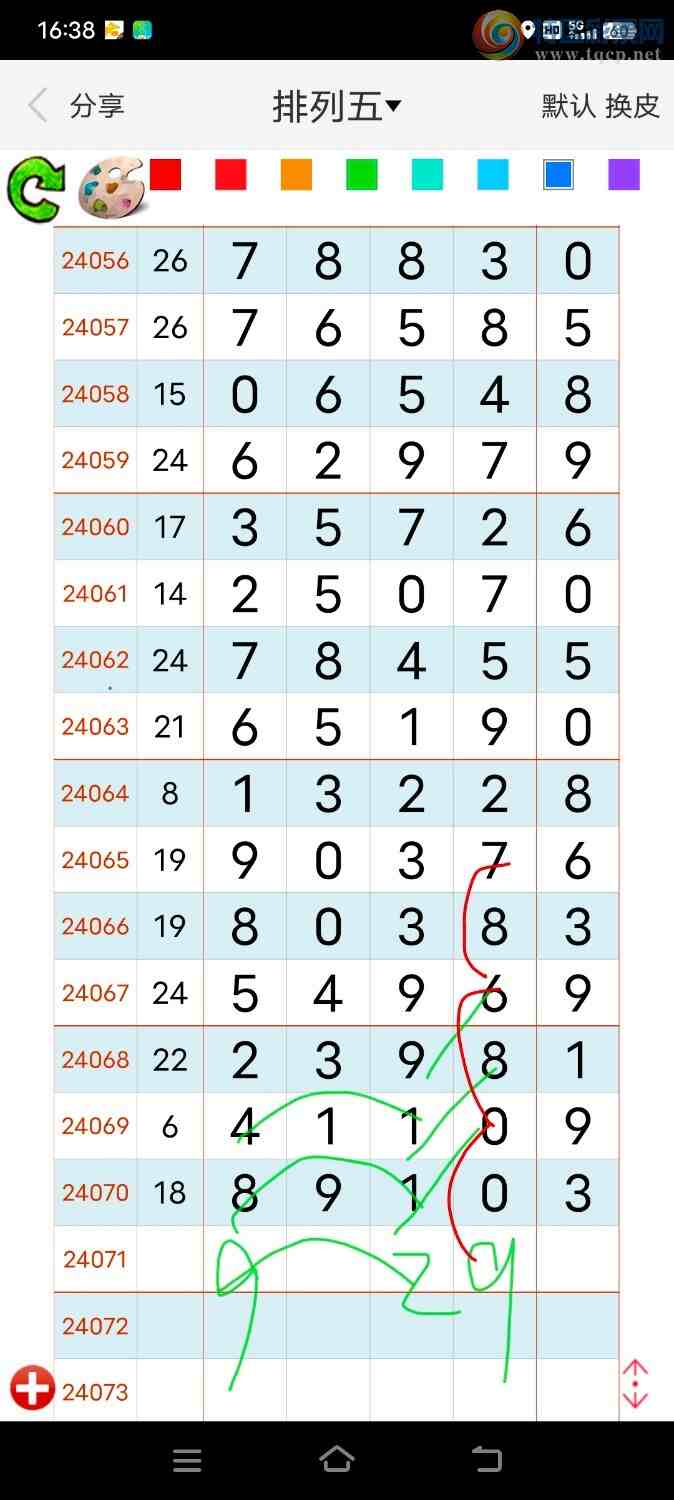Tap the red plus button
674x1500 pixels.
point(32,1389)
